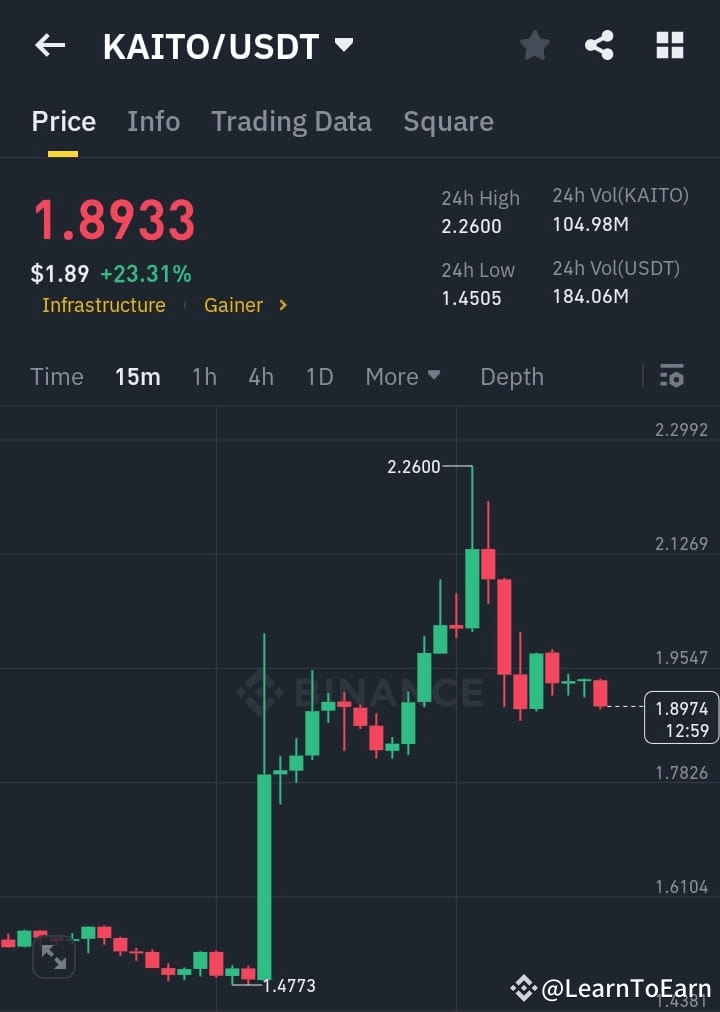Select the Info tab

153,120
